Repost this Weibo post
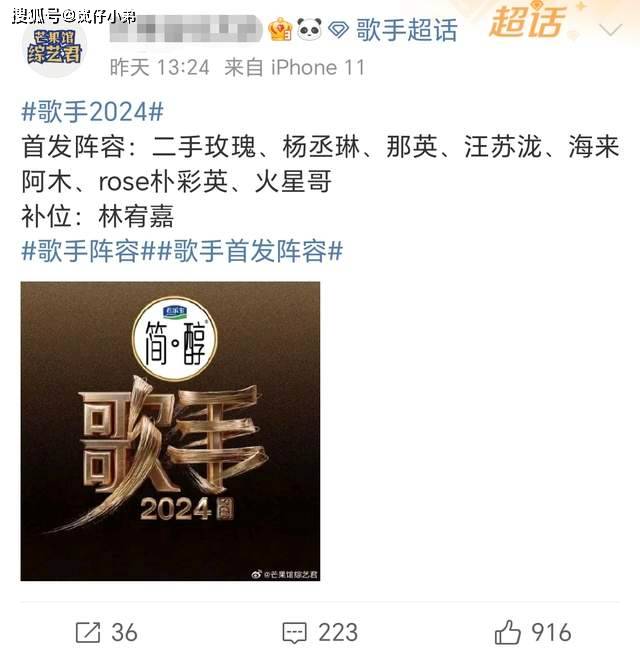The width and height of the screenshot is (640, 648). tap(107, 632)
